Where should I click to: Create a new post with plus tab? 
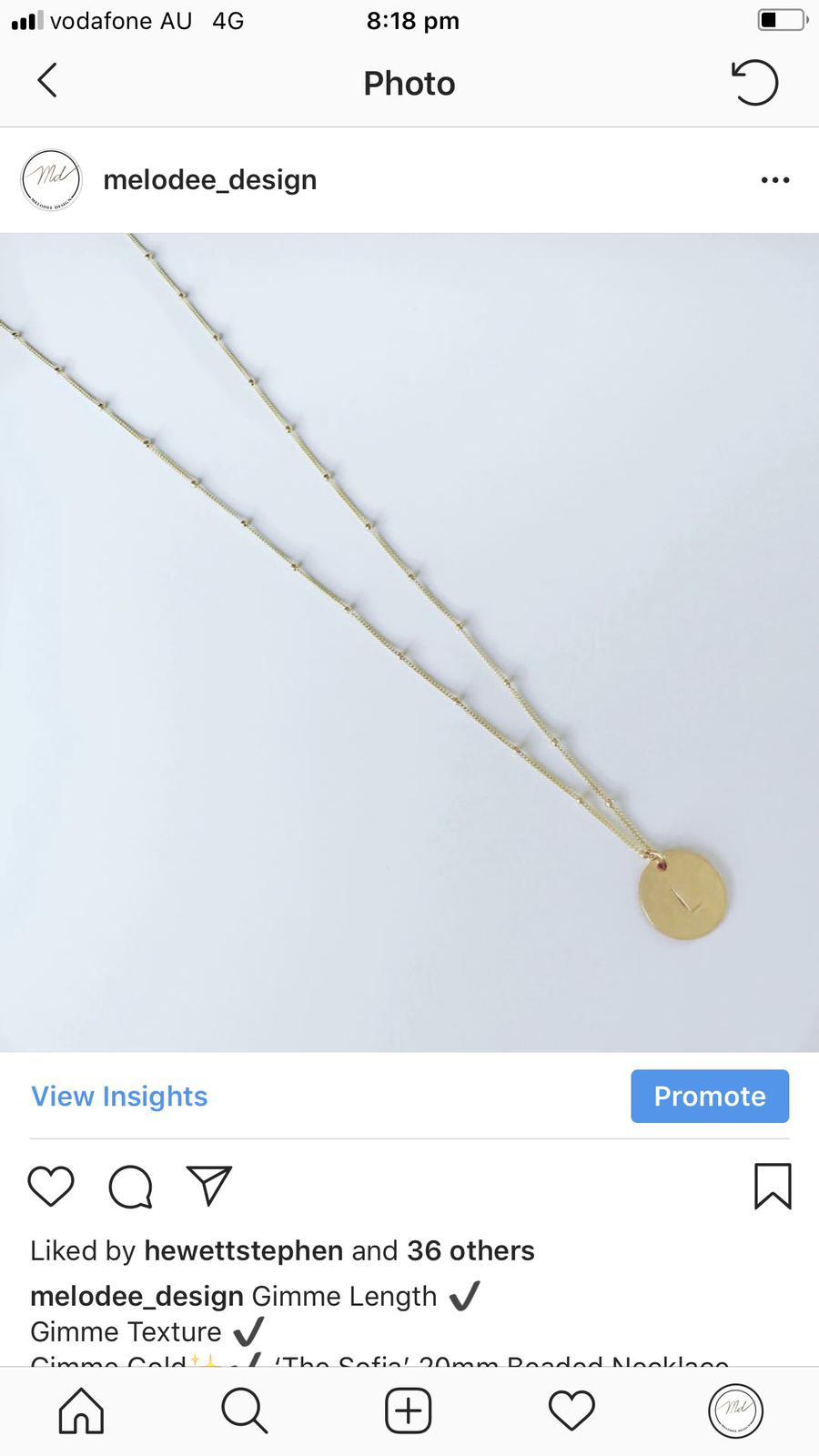click(408, 1411)
